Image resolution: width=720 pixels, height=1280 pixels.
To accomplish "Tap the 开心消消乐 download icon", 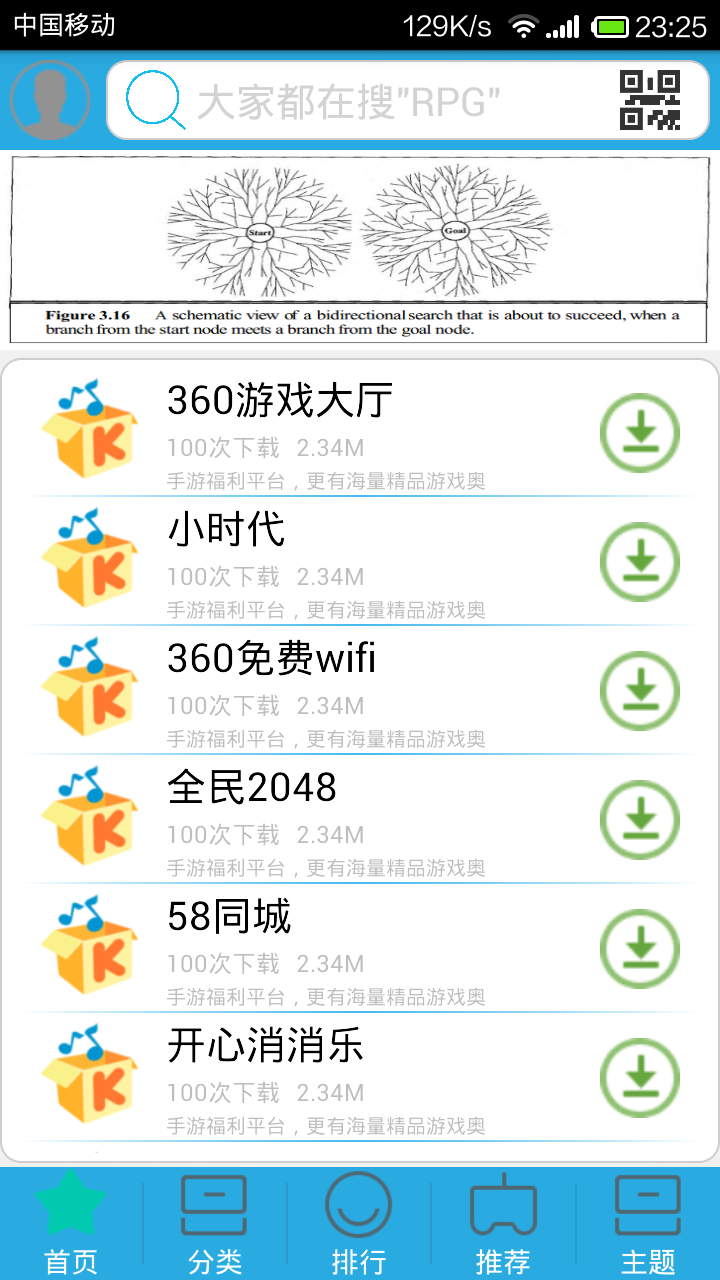I will (x=640, y=1077).
